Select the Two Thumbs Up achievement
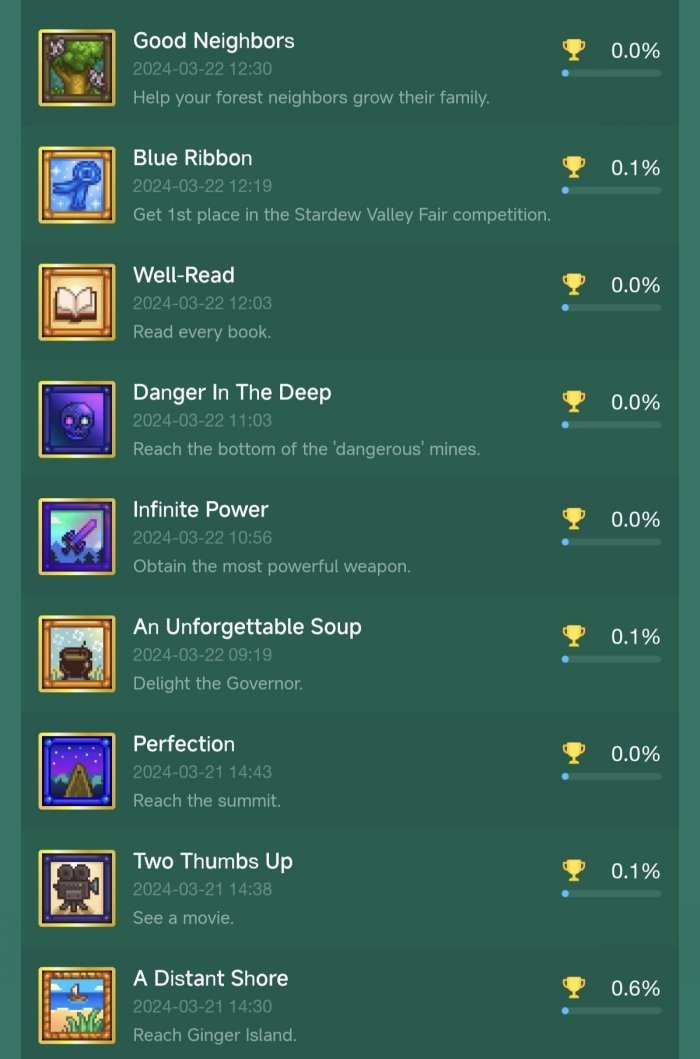 (212, 861)
